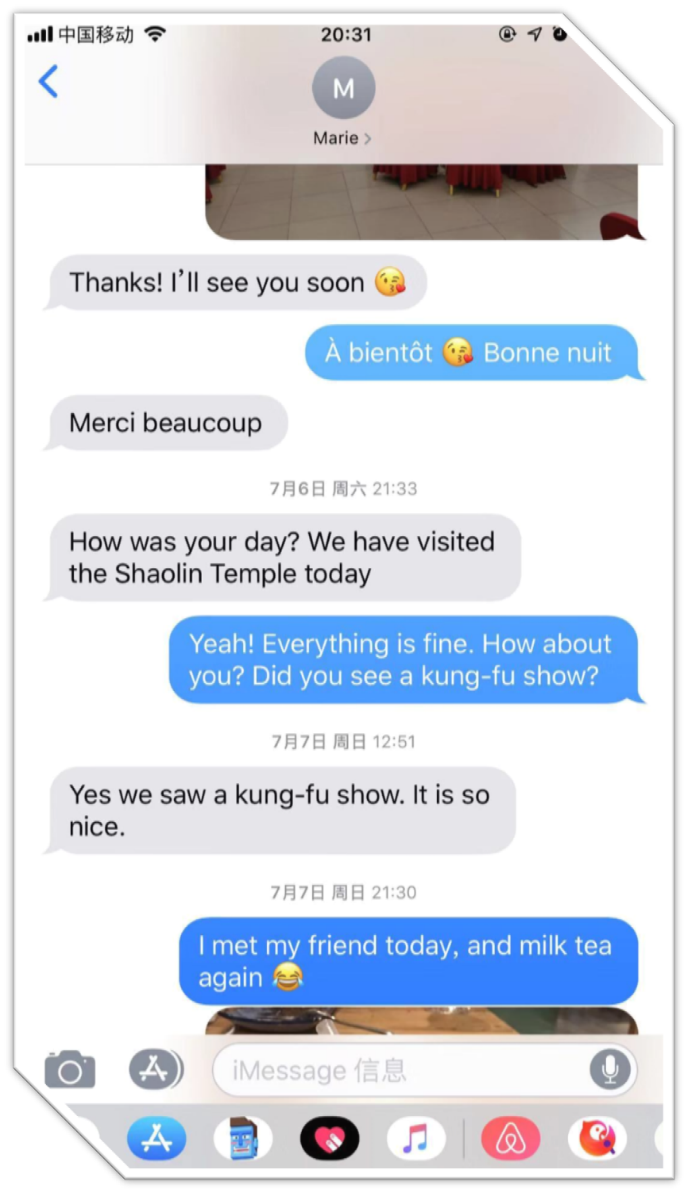View the photo above the Thanks message
688x1193 pixels.
pyautogui.click(x=421, y=201)
